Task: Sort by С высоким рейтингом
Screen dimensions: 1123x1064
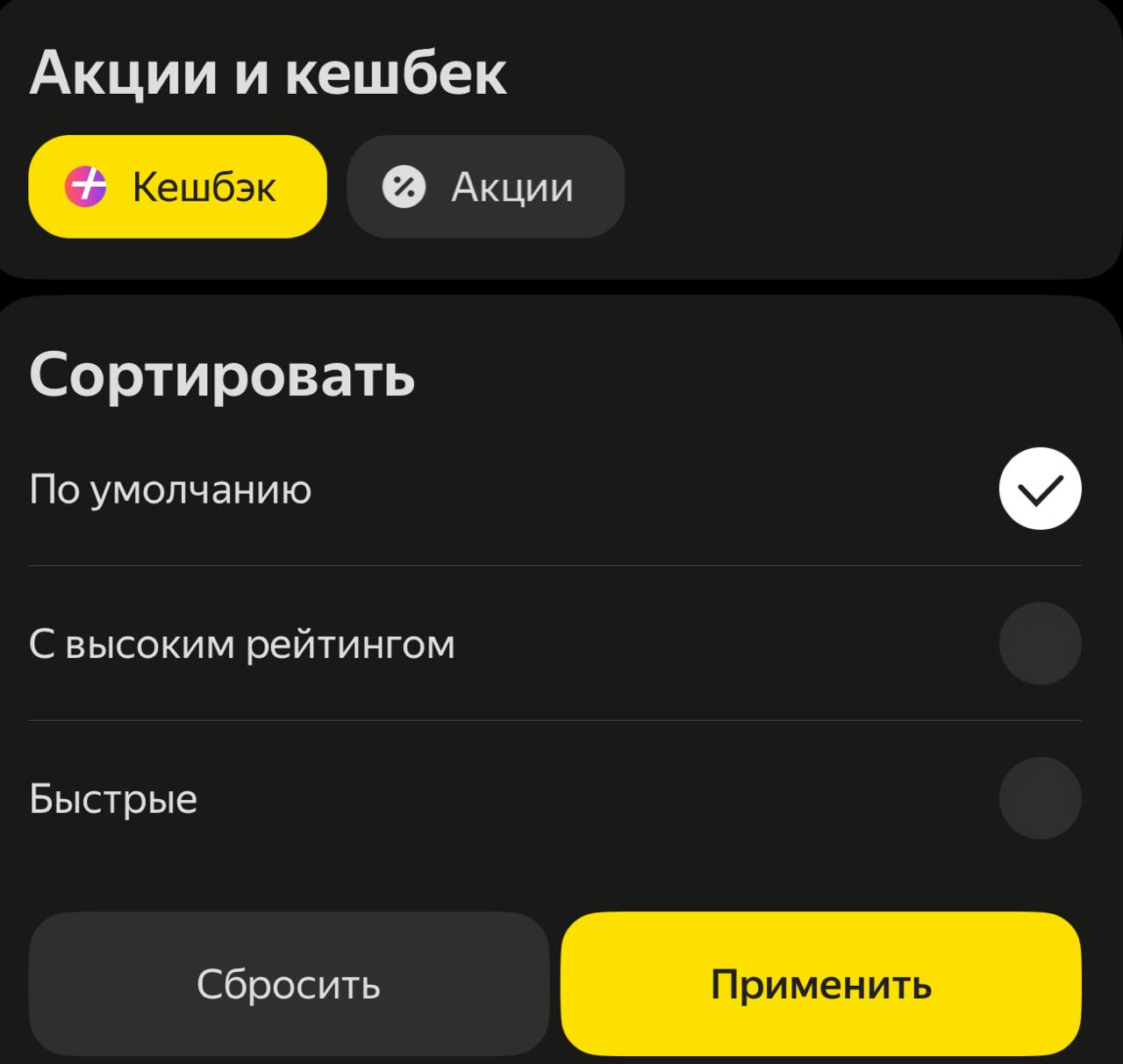Action: (1039, 644)
